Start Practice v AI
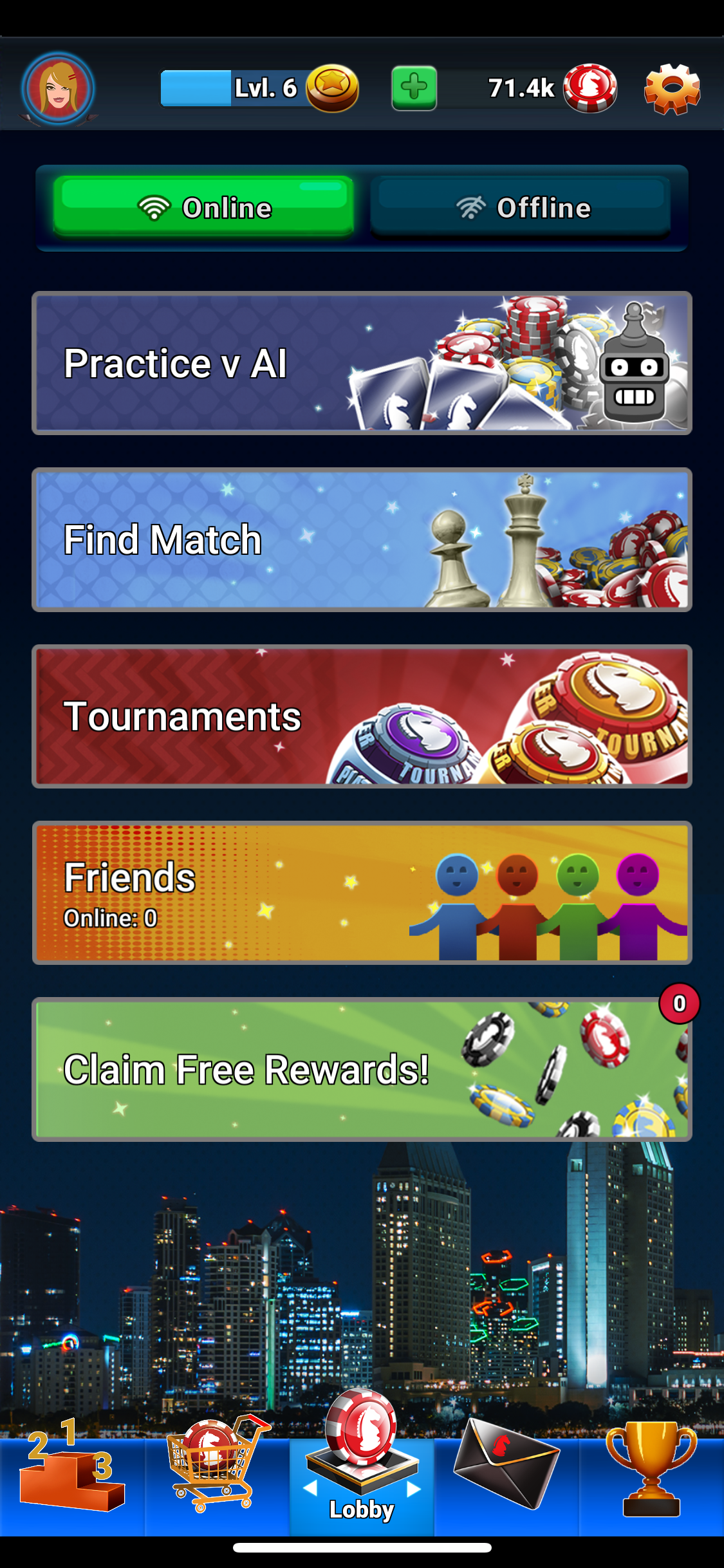724x1568 pixels. [x=362, y=363]
